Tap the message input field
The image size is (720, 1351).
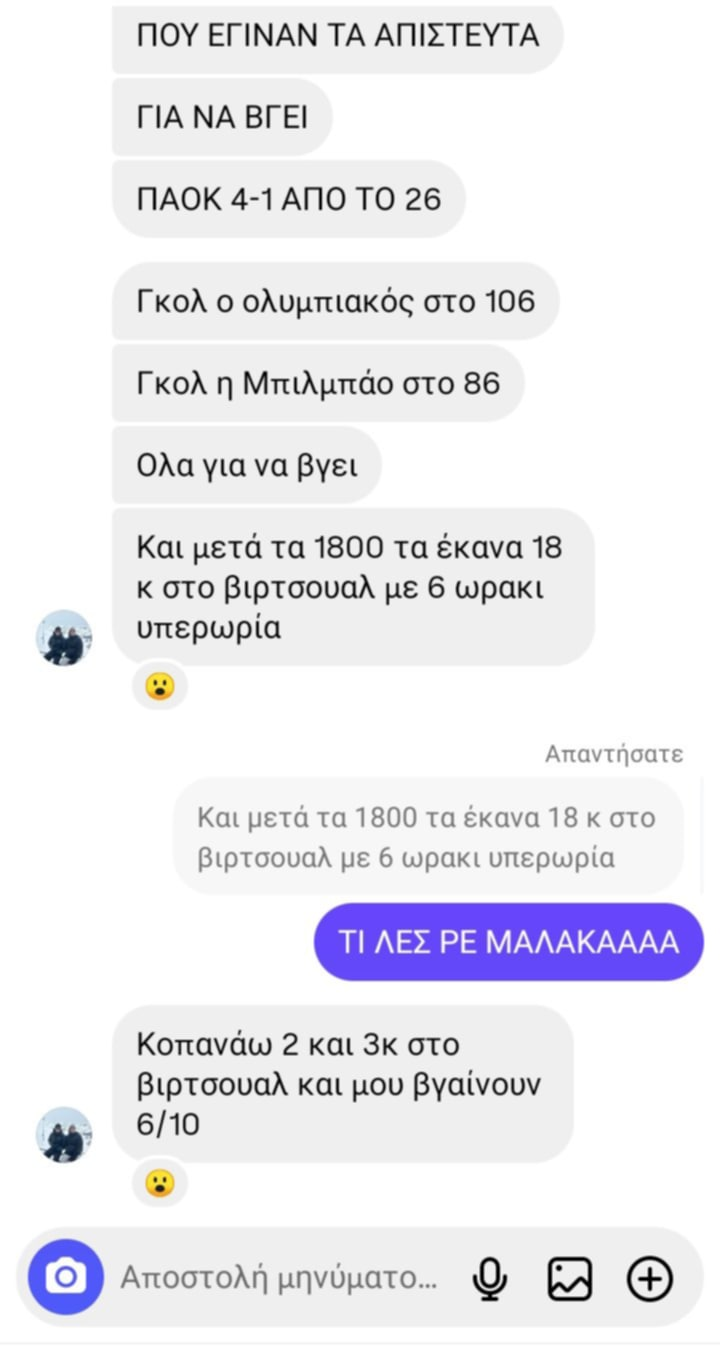pyautogui.click(x=279, y=1277)
